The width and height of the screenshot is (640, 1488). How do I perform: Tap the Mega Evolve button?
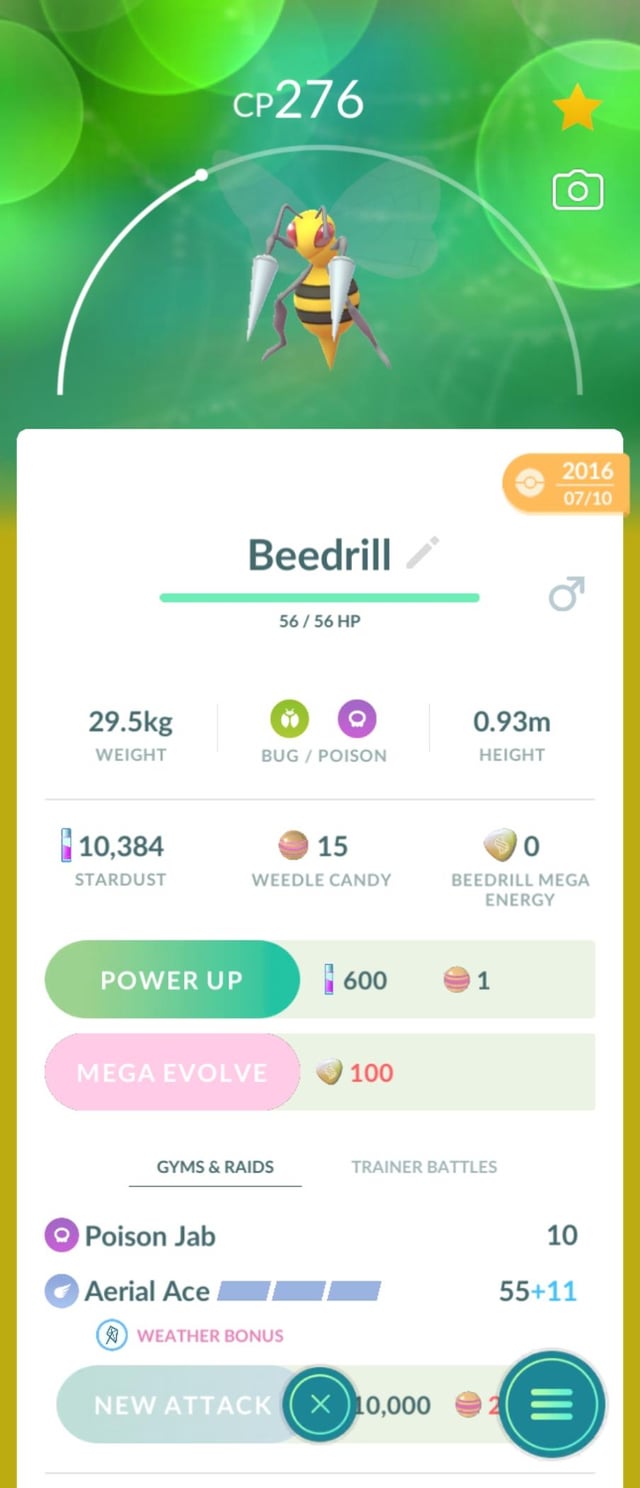tap(172, 1073)
